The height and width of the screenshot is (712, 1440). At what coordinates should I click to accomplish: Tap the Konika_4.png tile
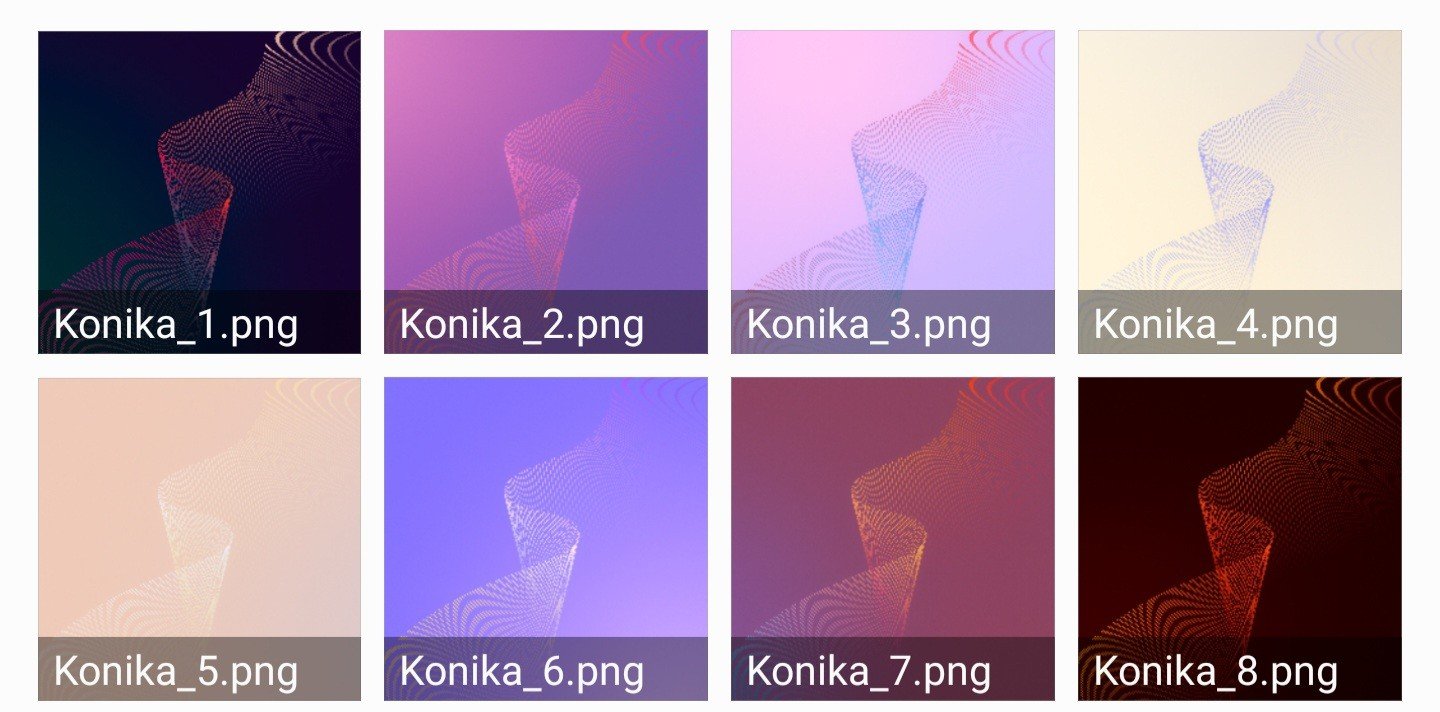point(1239,192)
